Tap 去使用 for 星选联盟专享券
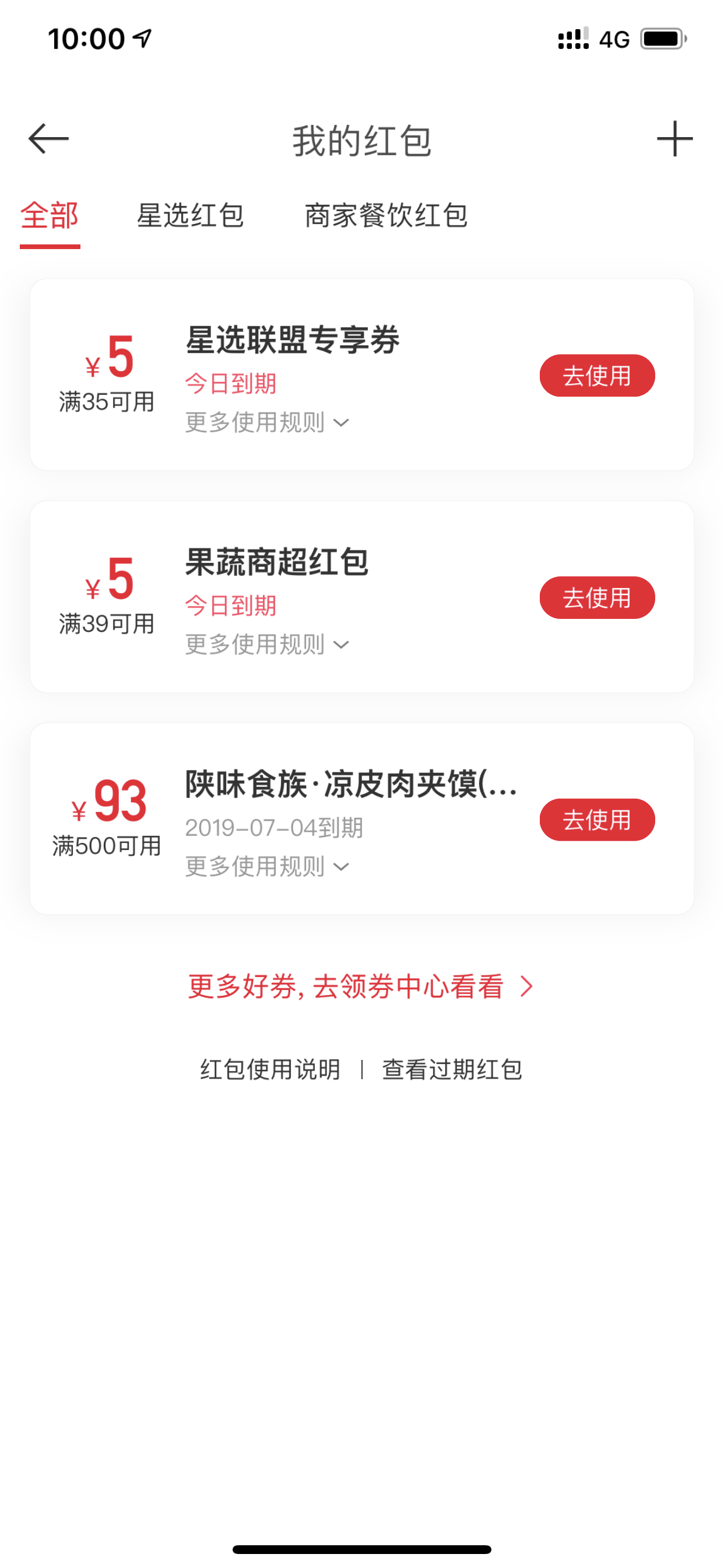This screenshot has height=1568, width=724. pyautogui.click(x=597, y=376)
